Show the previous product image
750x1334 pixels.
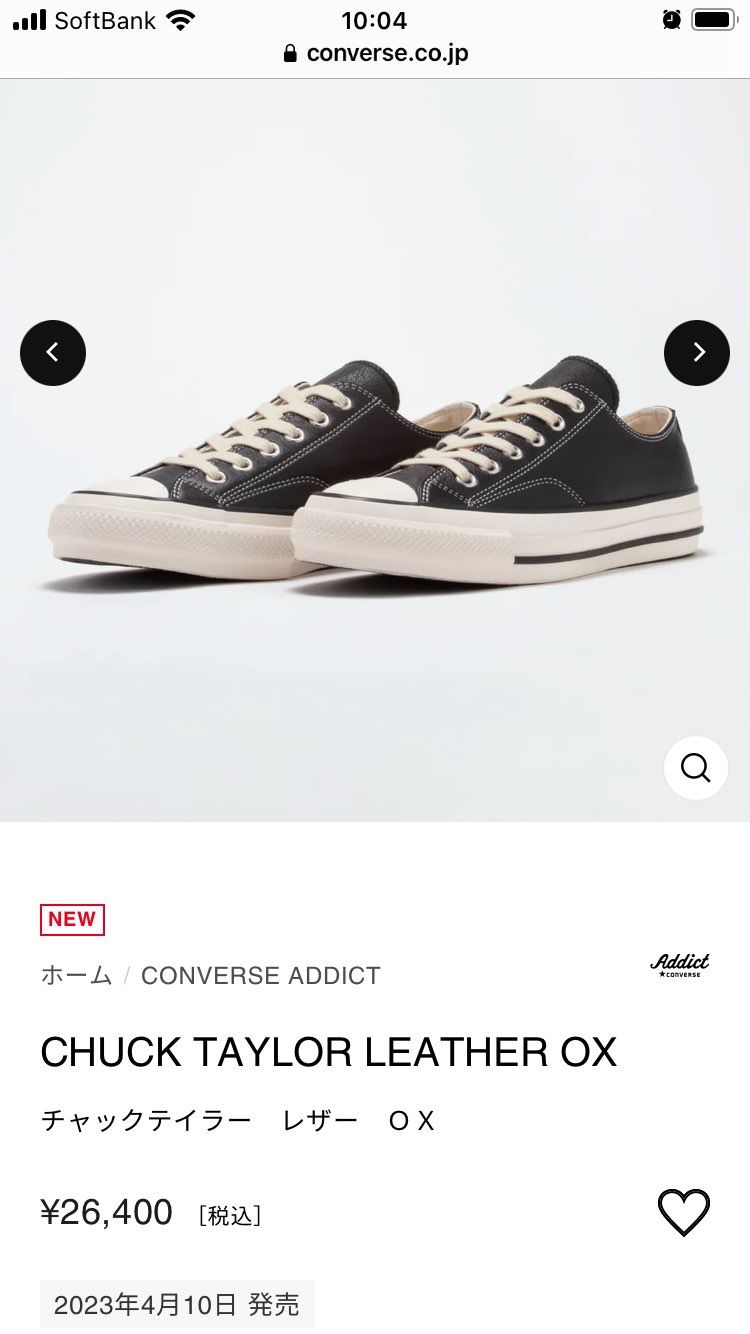click(x=53, y=353)
